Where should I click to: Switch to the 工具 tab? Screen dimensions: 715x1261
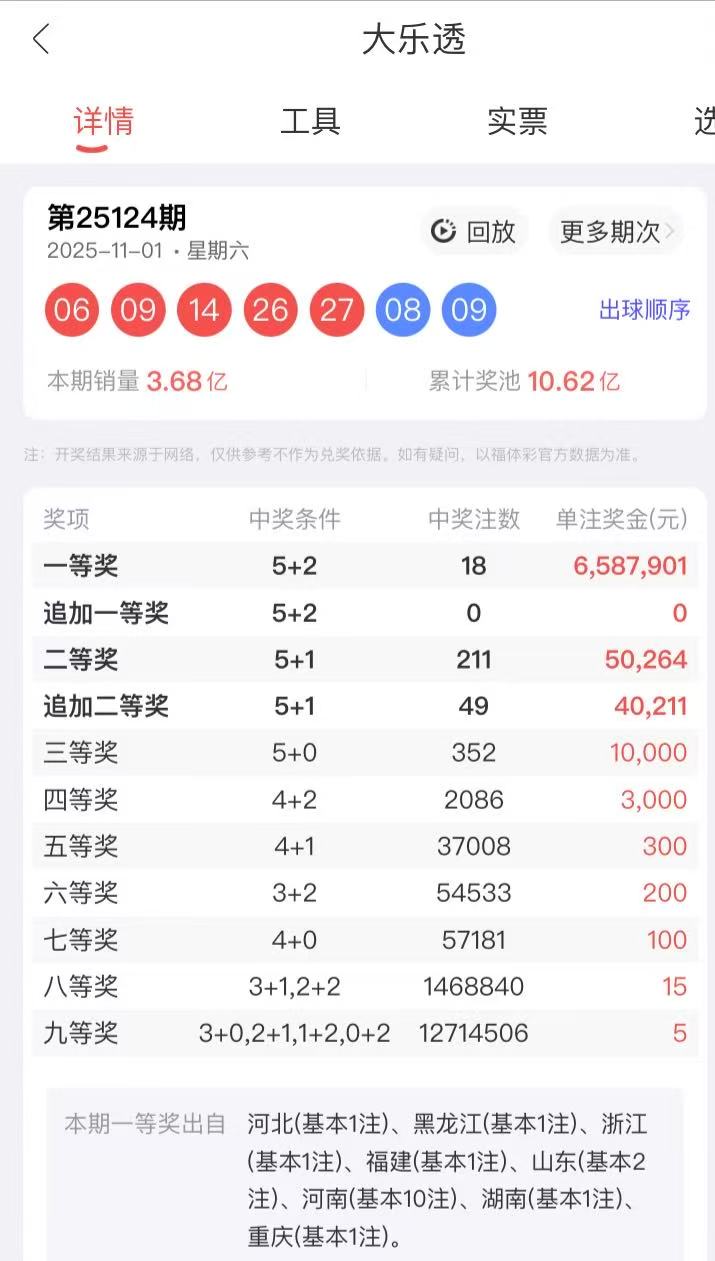[x=310, y=122]
